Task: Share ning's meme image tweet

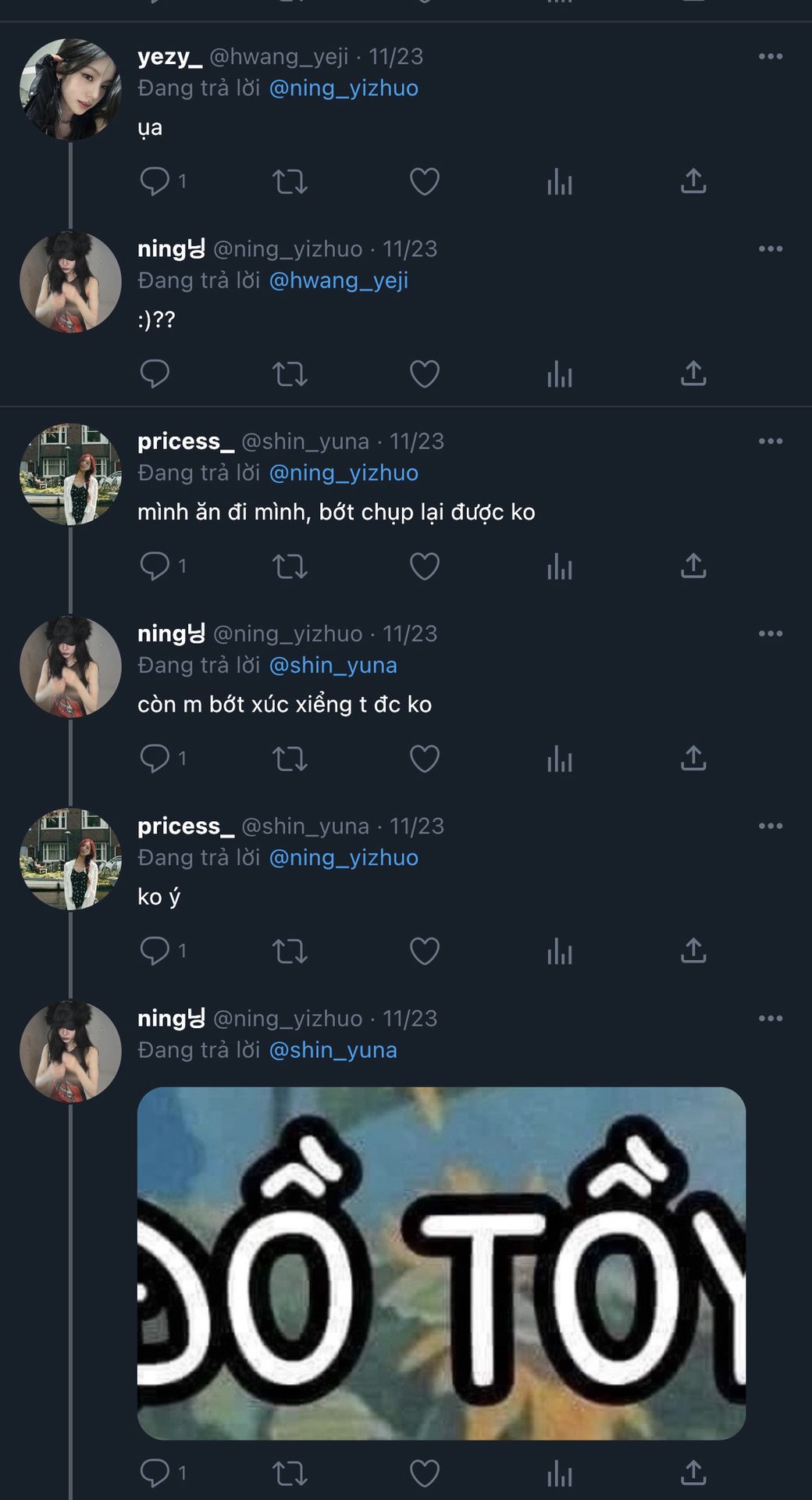Action: 693,1473
